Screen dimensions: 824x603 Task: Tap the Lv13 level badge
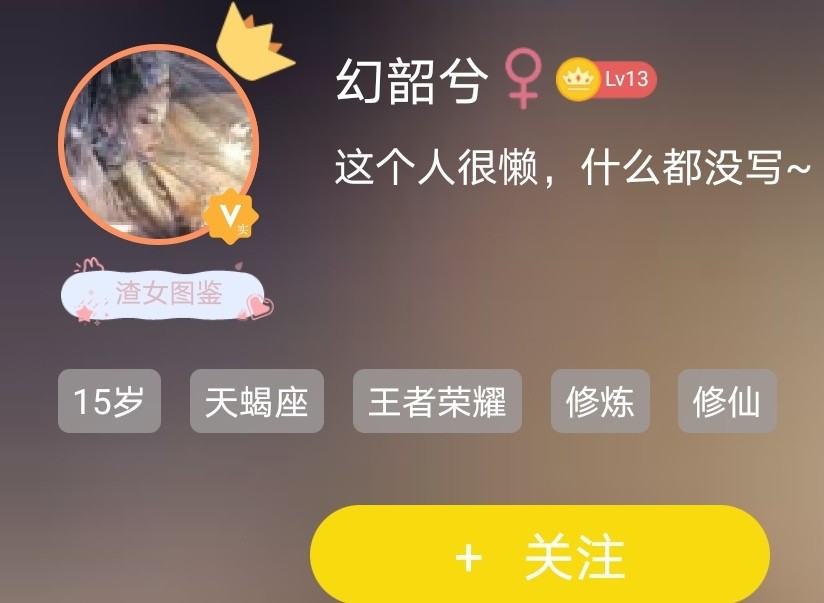click(608, 80)
